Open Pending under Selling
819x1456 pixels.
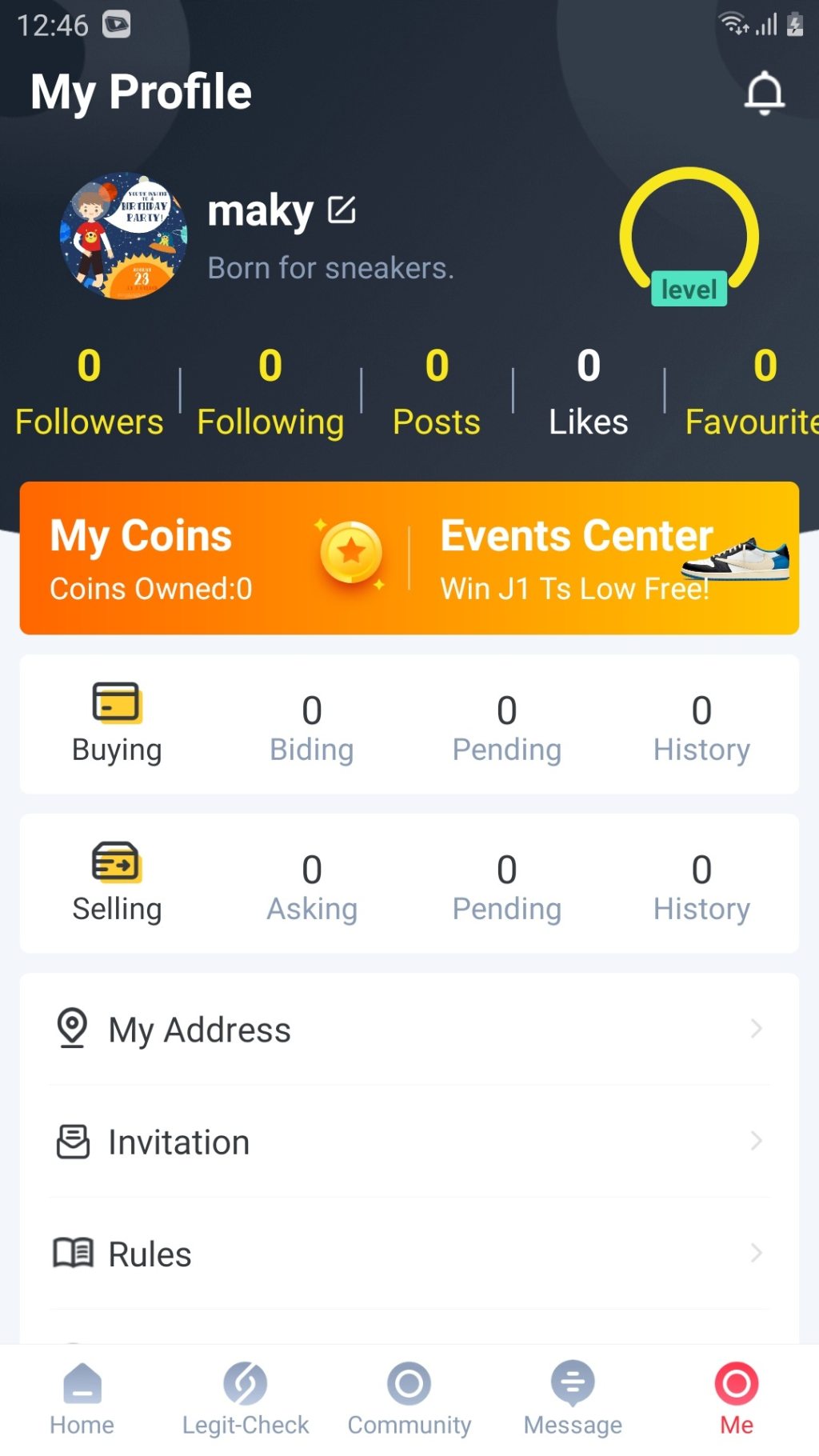506,887
